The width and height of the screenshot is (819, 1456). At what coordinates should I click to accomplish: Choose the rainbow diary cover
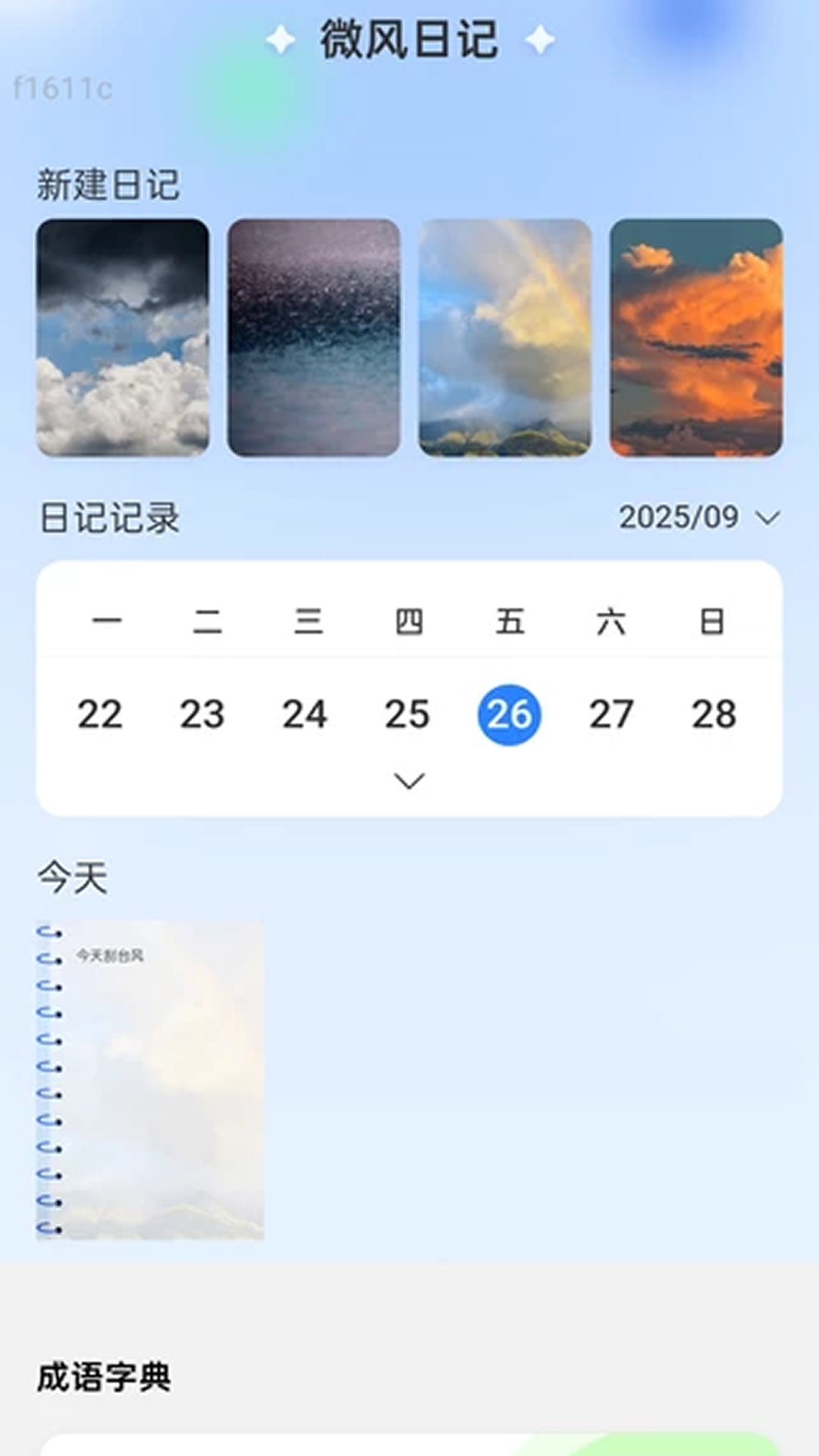(505, 336)
